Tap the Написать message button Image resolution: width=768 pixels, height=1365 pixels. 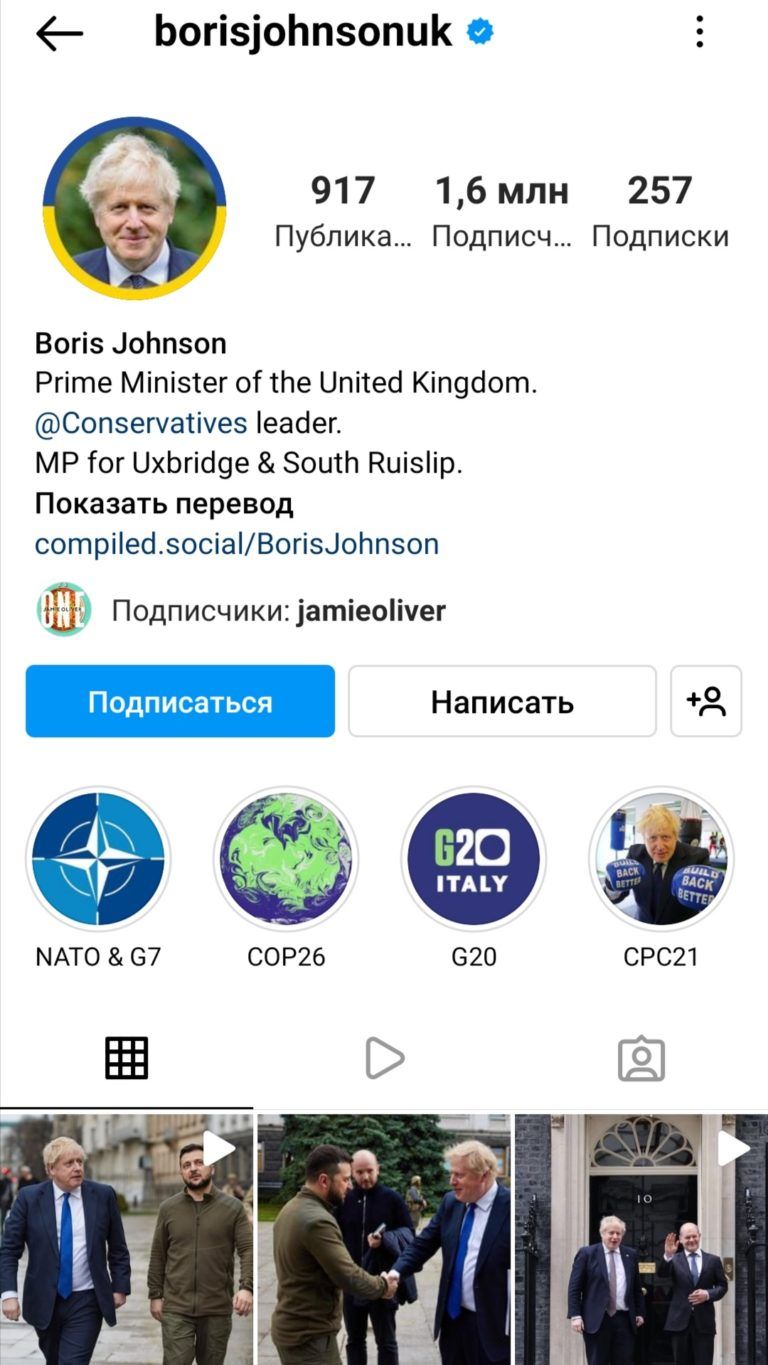(x=501, y=701)
